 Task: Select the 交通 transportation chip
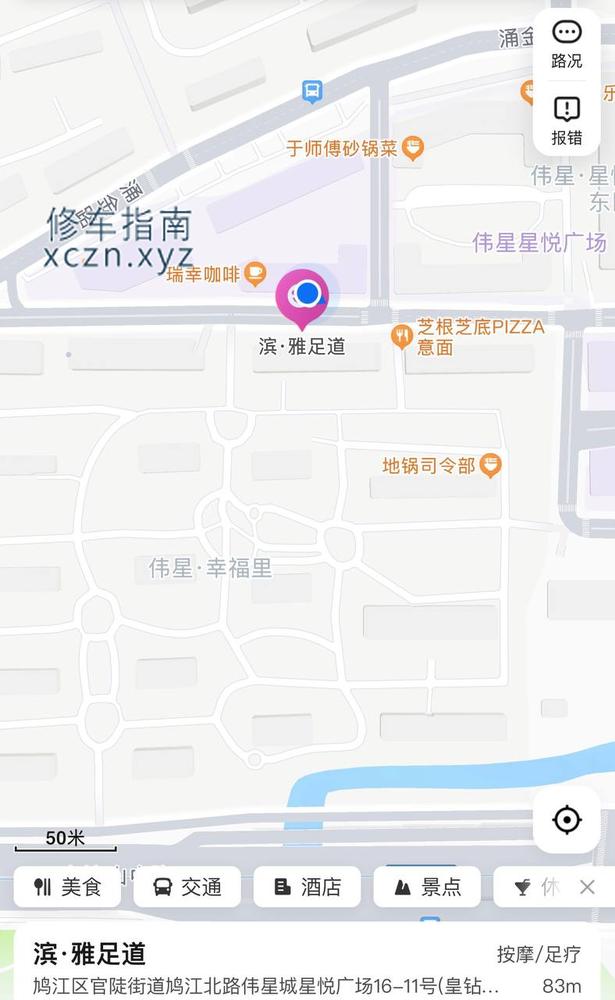187,887
